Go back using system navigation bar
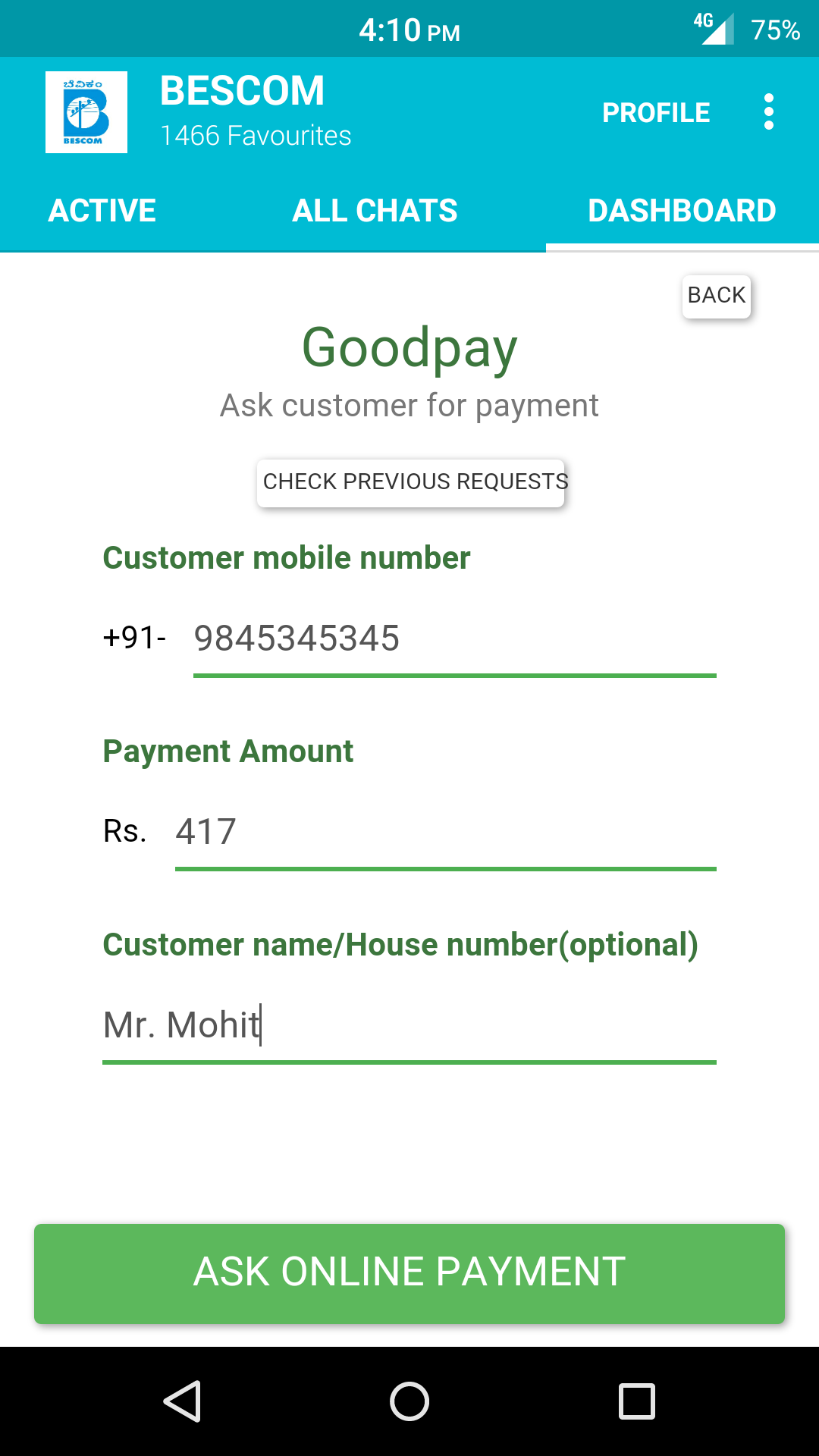The width and height of the screenshot is (819, 1456). (x=182, y=1401)
